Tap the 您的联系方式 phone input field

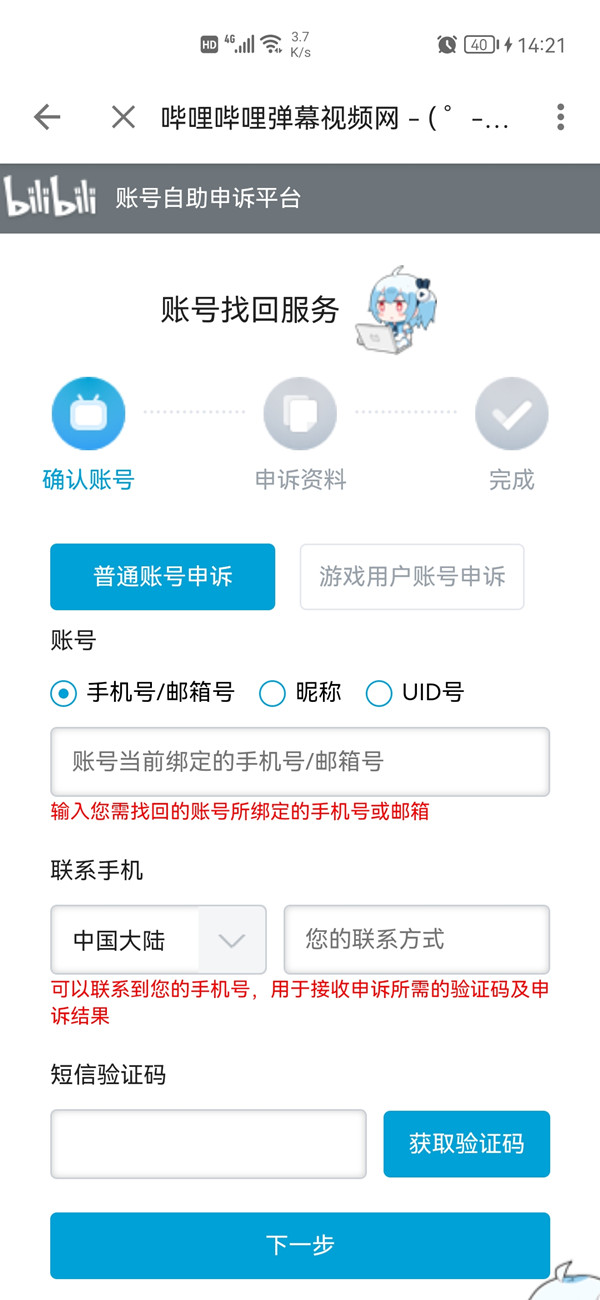[417, 940]
